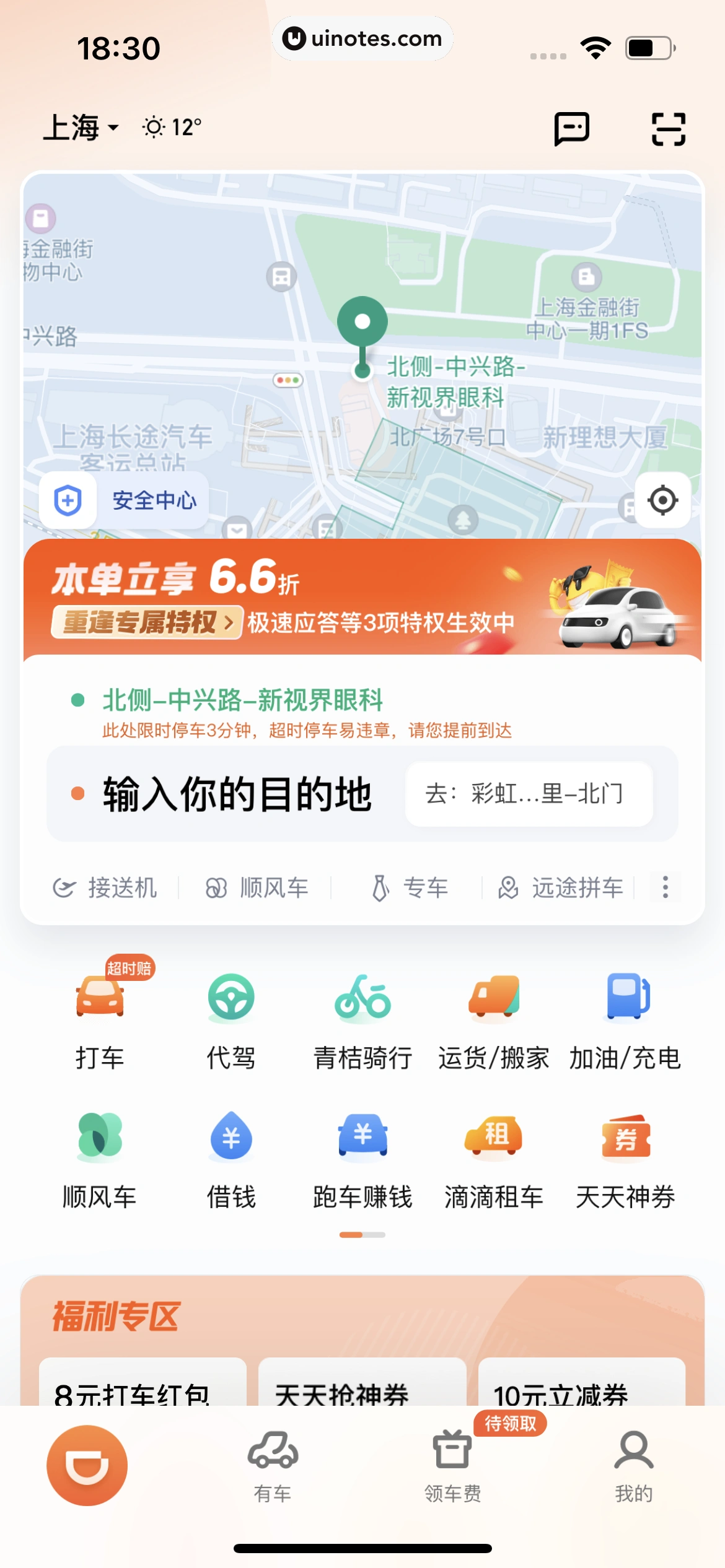The height and width of the screenshot is (1568, 725).
Task: Expand more ride services with the three-dot button
Action: coord(665,887)
